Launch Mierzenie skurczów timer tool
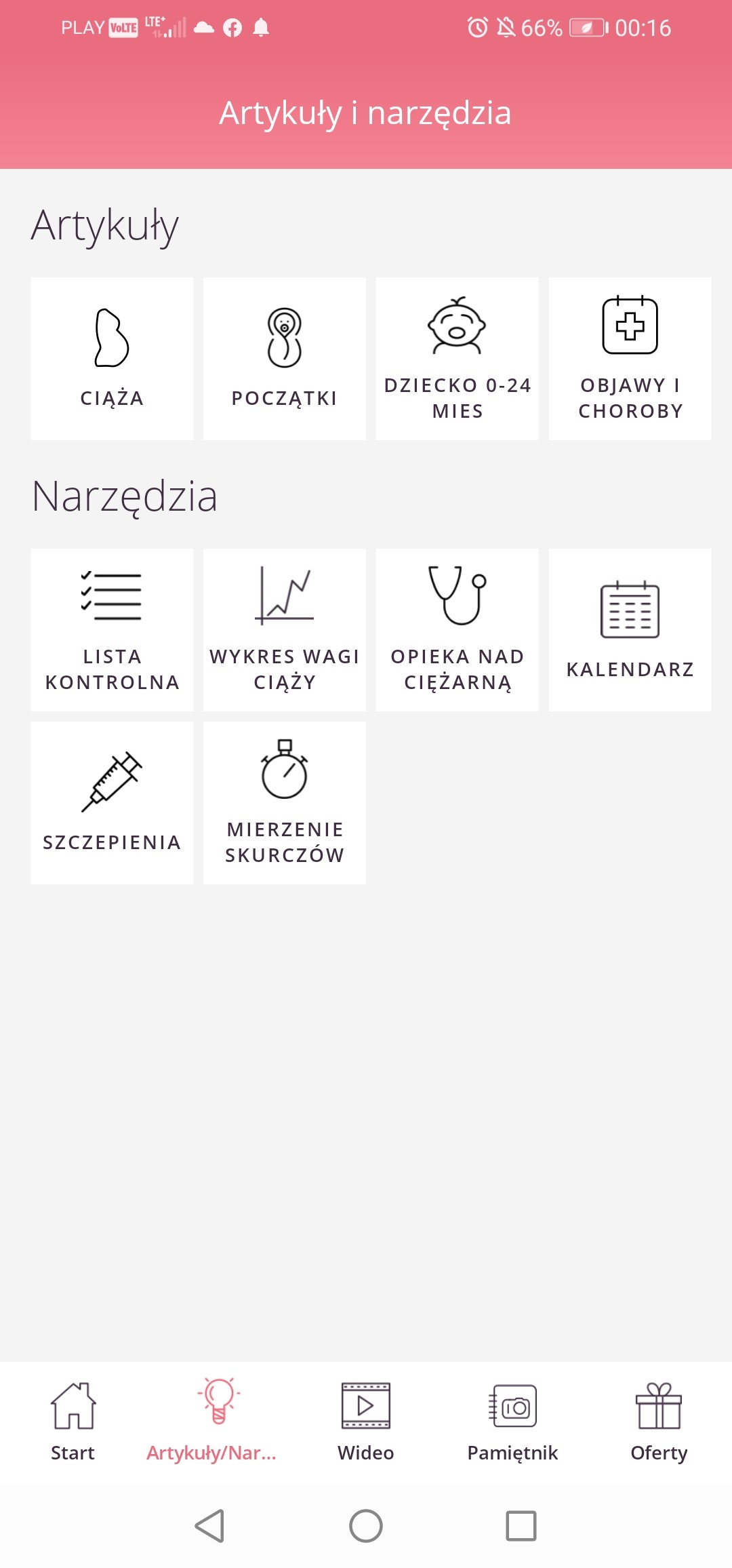Image resolution: width=732 pixels, height=1568 pixels. pyautogui.click(x=285, y=803)
